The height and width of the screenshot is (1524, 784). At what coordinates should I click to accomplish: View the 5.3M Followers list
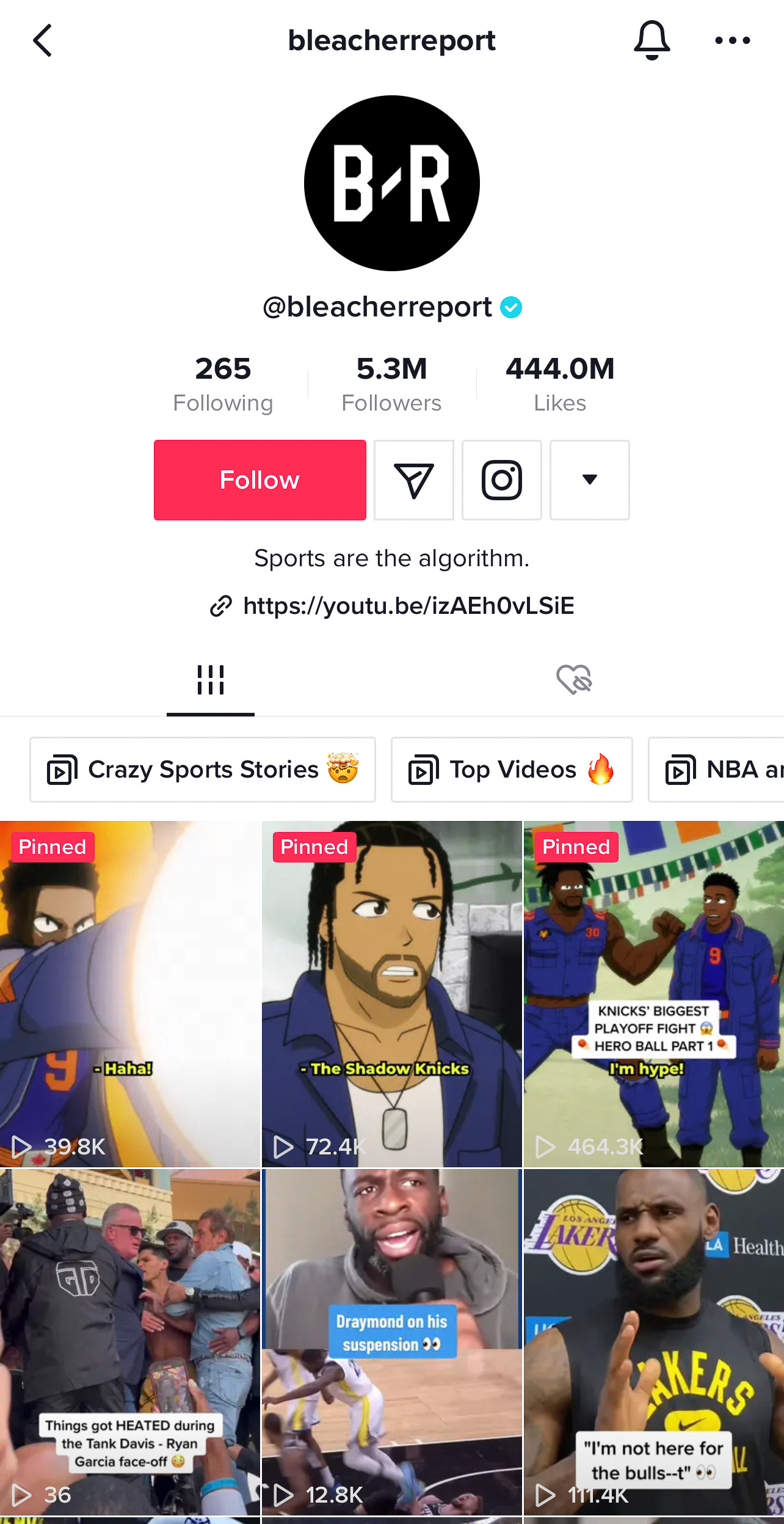pyautogui.click(x=391, y=384)
